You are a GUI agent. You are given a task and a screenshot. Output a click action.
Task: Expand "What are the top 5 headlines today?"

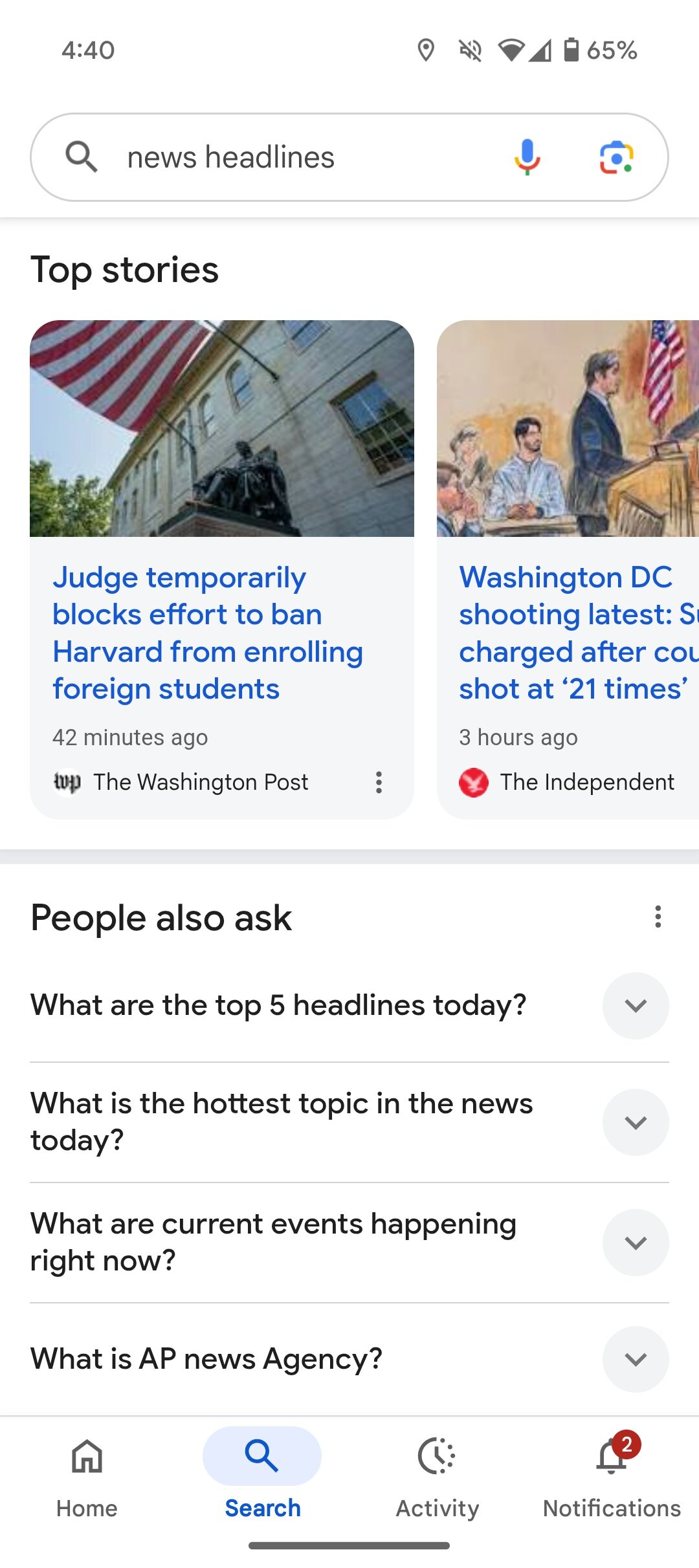635,1005
